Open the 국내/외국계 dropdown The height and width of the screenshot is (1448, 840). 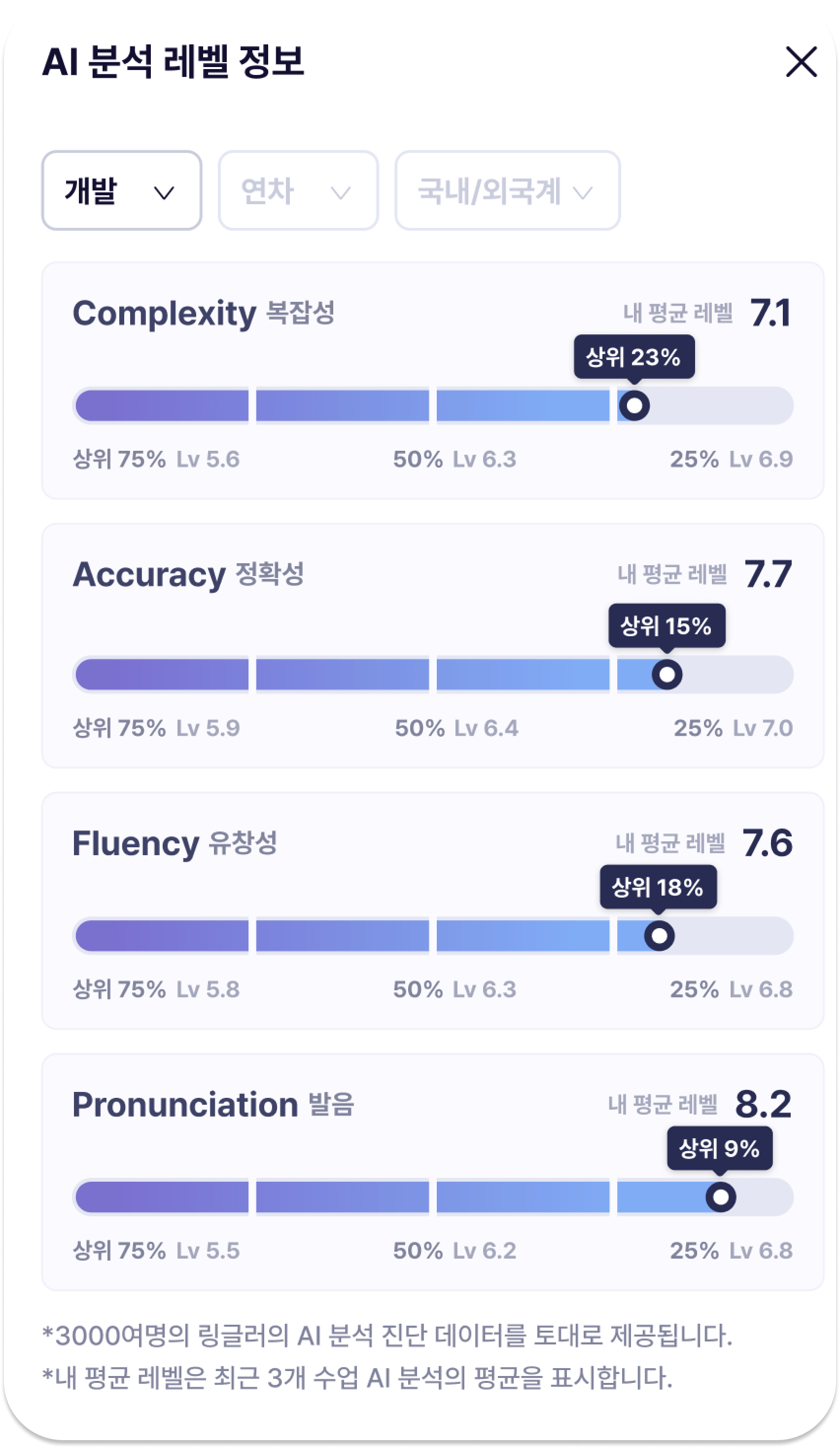(507, 190)
